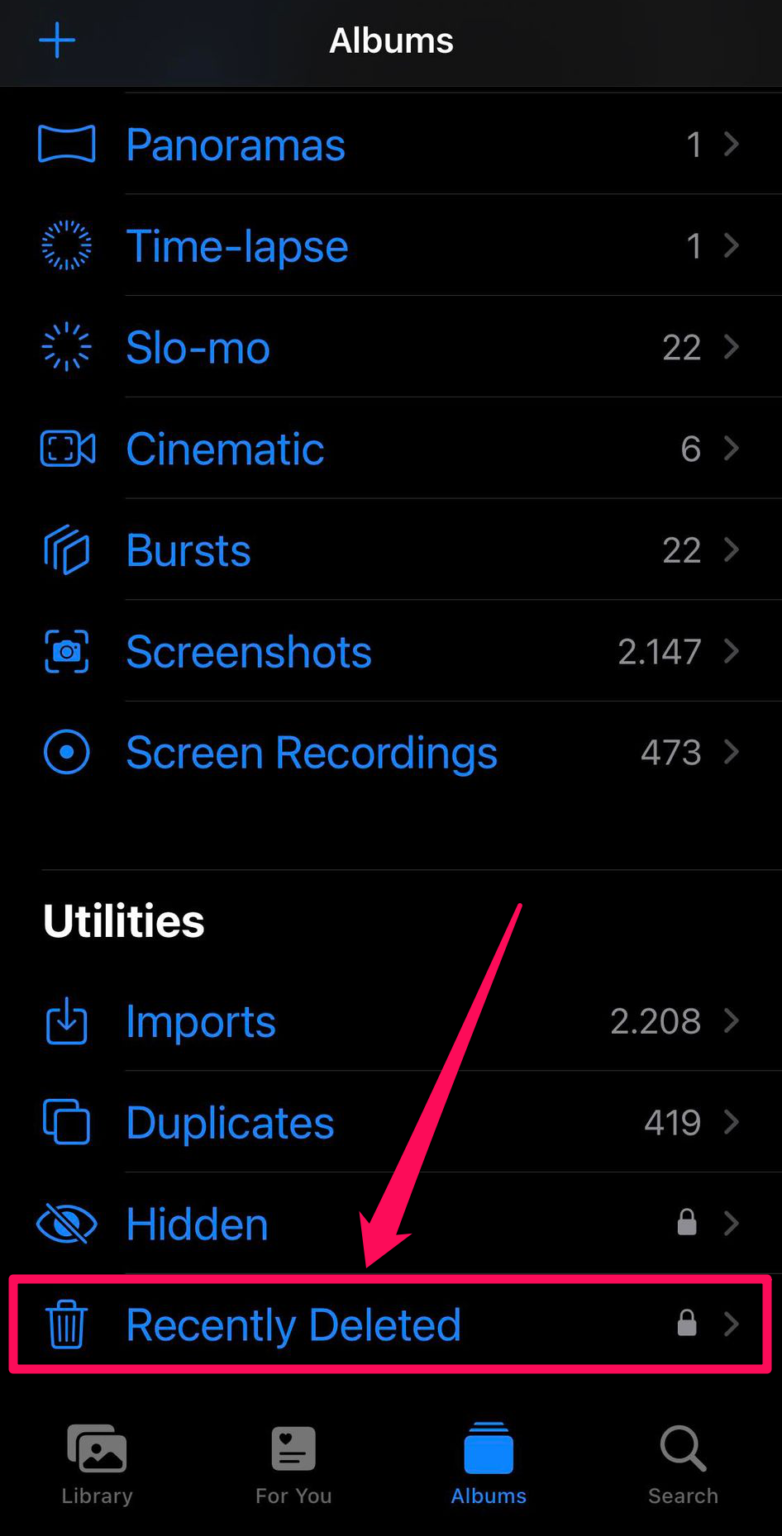The height and width of the screenshot is (1536, 782).
Task: Tap the lock icon beside Hidden
Action: [x=686, y=1222]
